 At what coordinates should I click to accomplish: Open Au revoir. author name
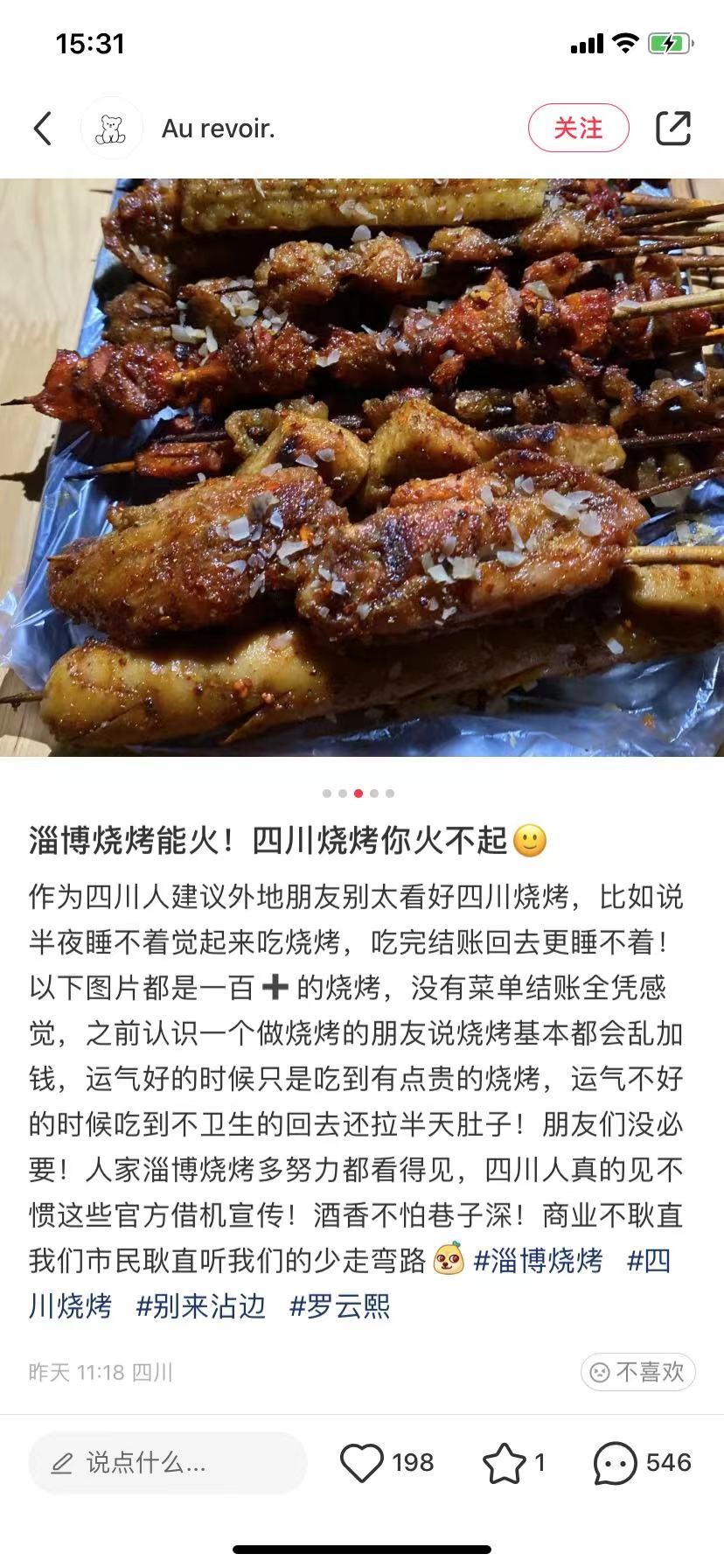point(219,129)
